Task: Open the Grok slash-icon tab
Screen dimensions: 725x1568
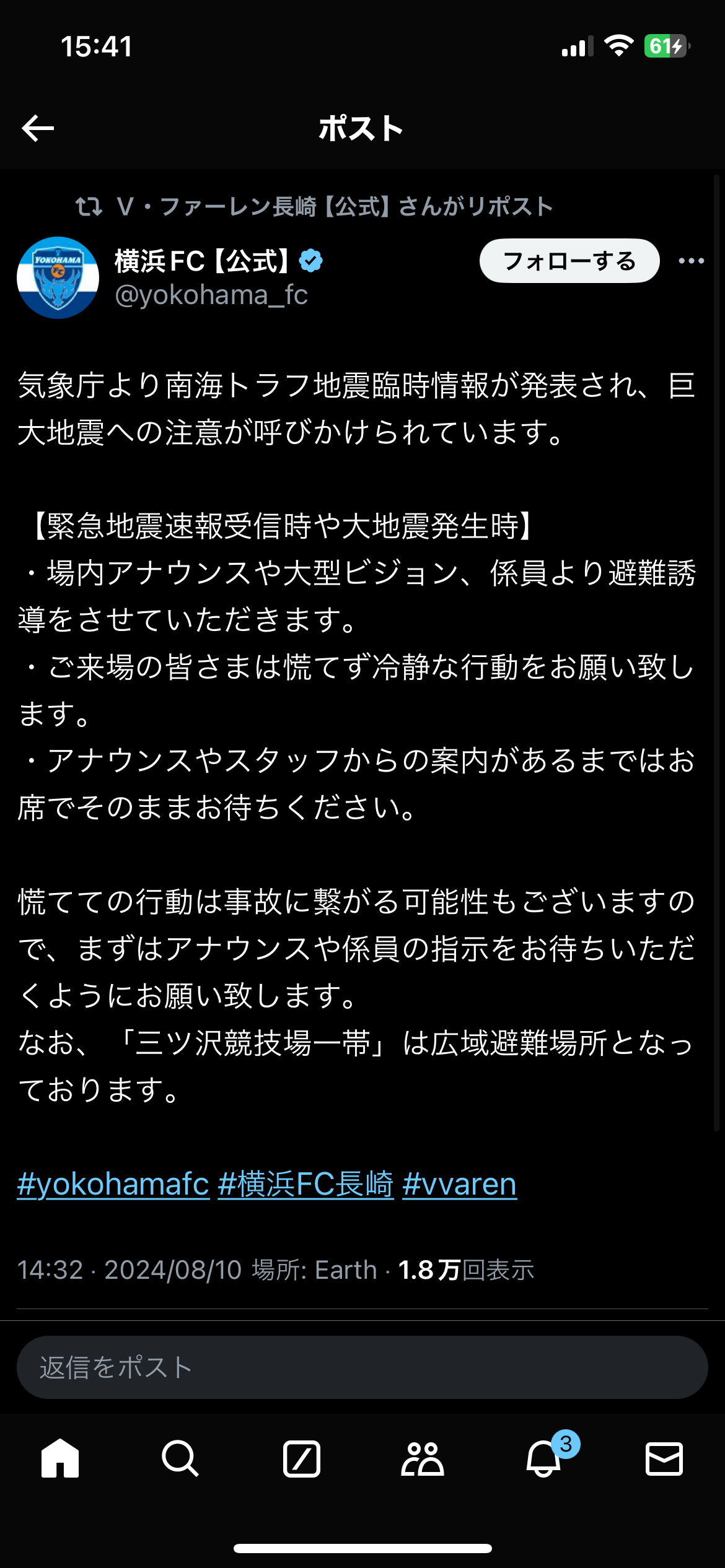Action: tap(302, 1459)
